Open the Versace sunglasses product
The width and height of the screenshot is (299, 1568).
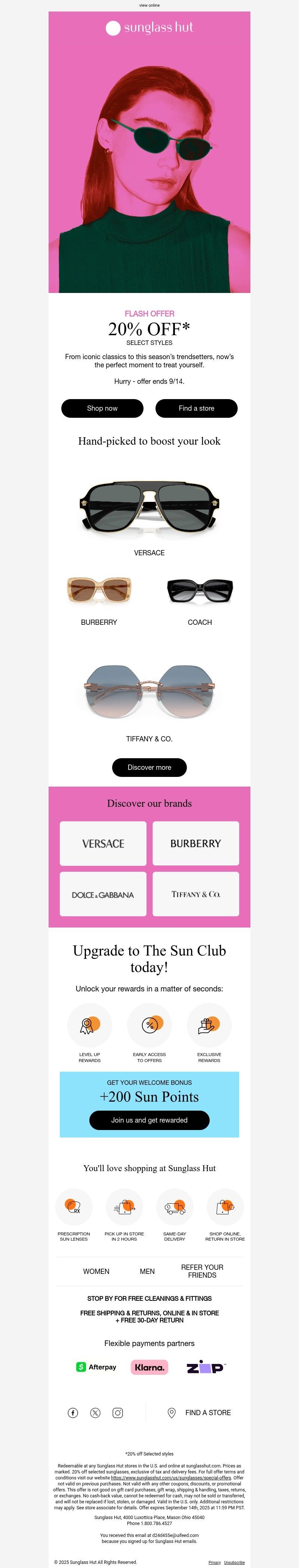149,508
